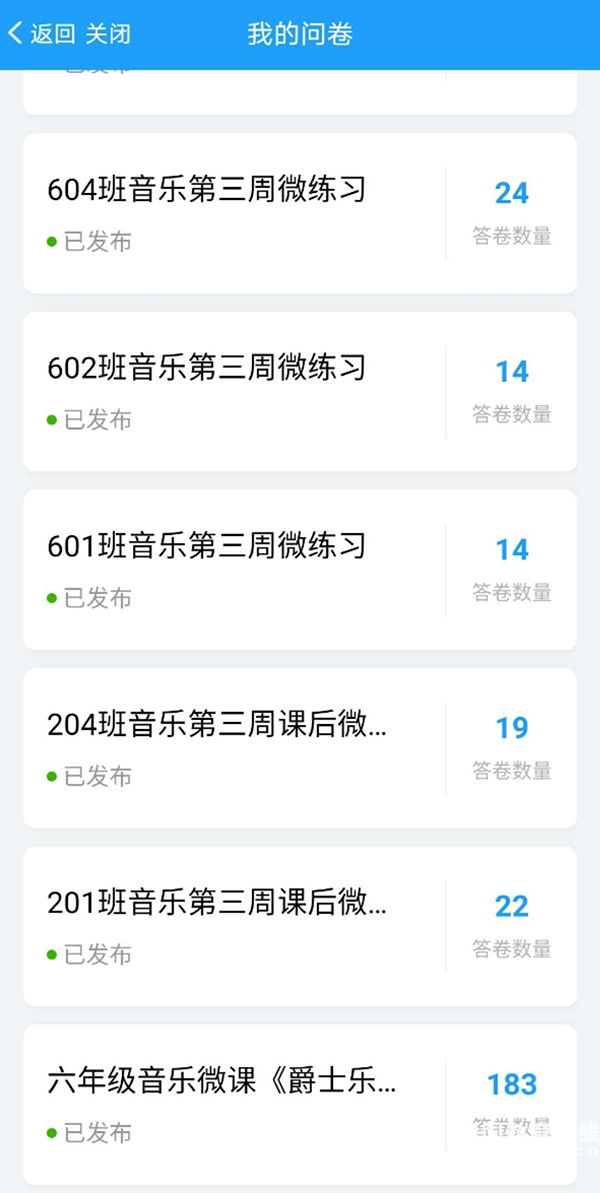Go back with the 返回 button
This screenshot has width=600, height=1193.
pos(41,34)
